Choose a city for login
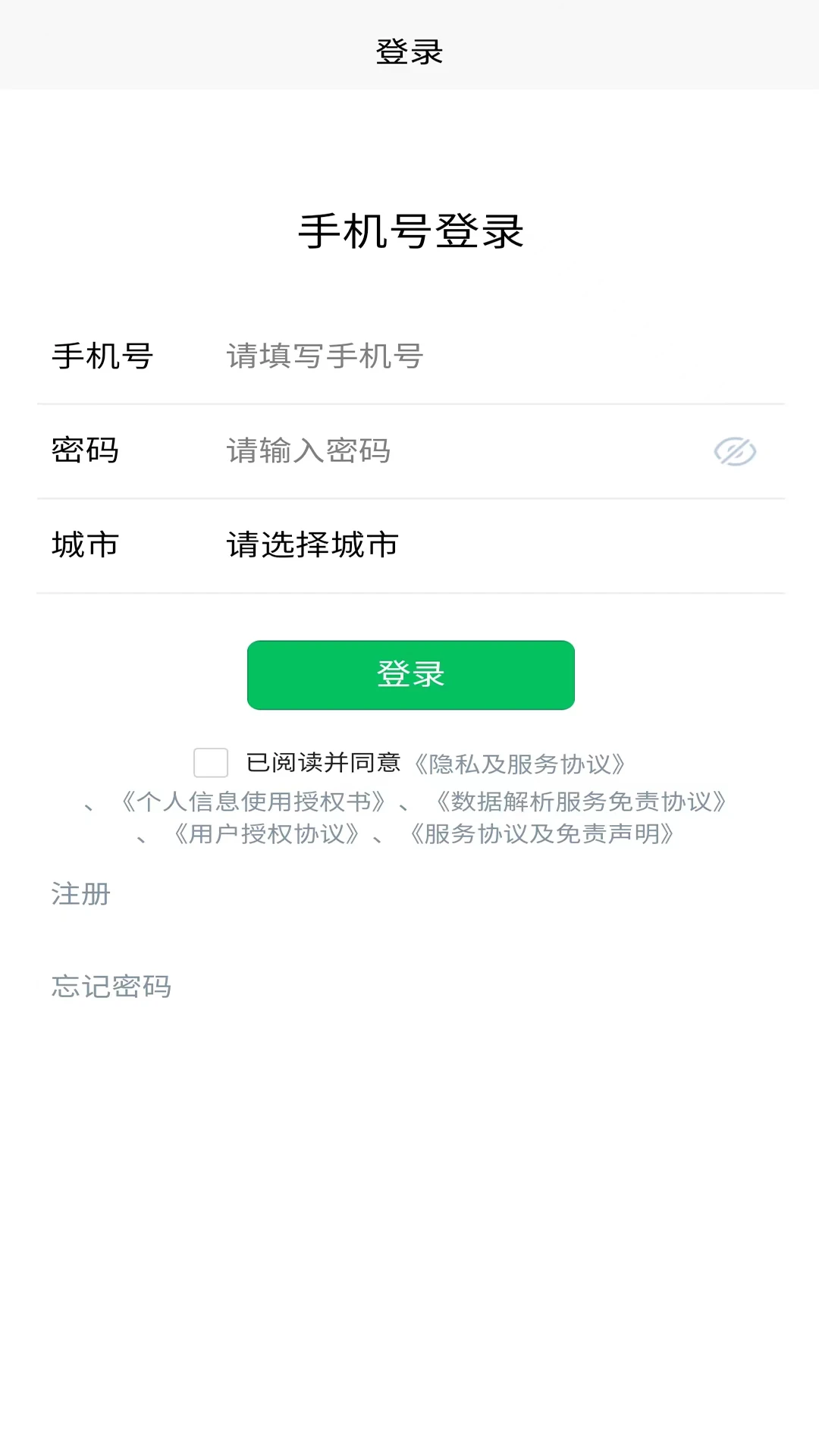The height and width of the screenshot is (1456, 819). pyautogui.click(x=311, y=544)
